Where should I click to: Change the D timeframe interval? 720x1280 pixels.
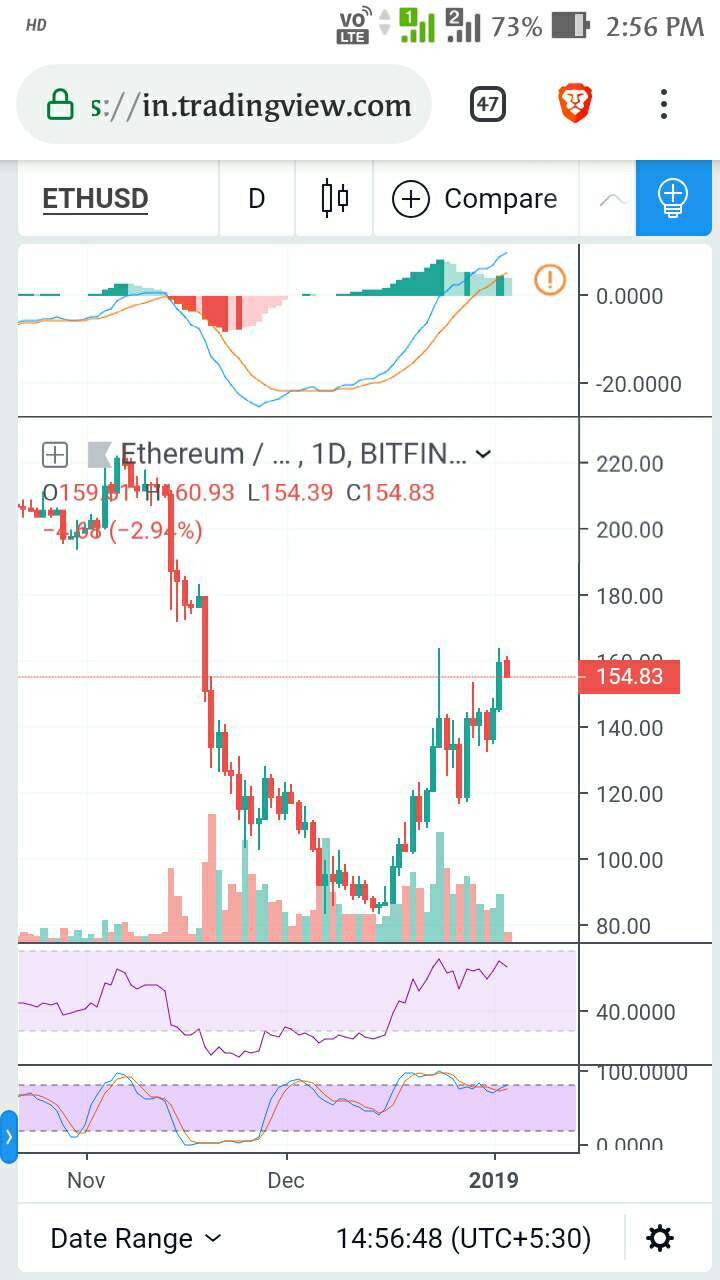coord(256,199)
